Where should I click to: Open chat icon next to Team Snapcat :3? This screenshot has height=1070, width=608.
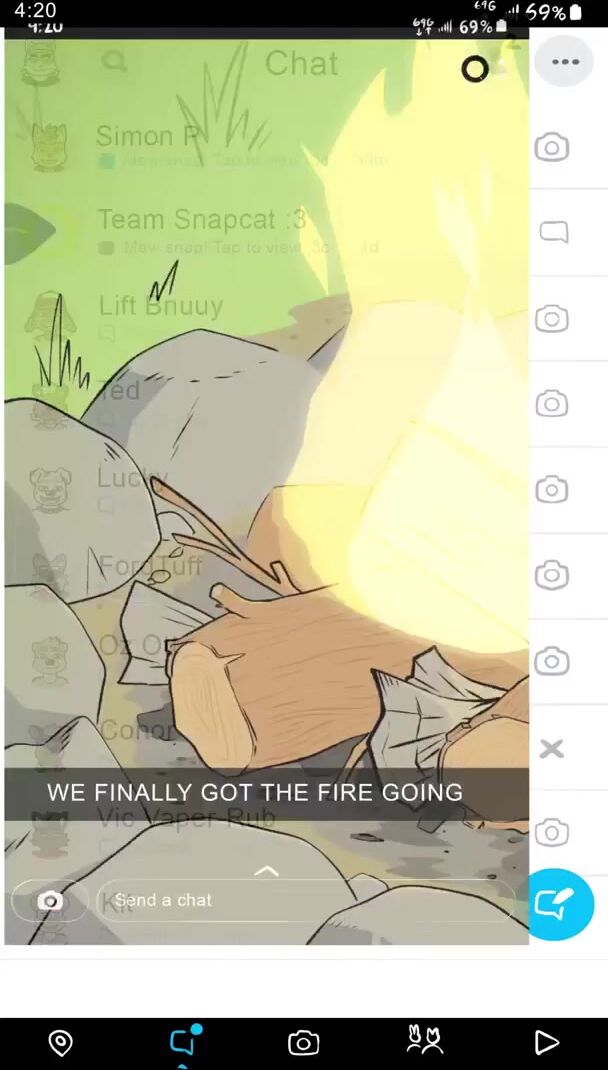[x=553, y=232]
